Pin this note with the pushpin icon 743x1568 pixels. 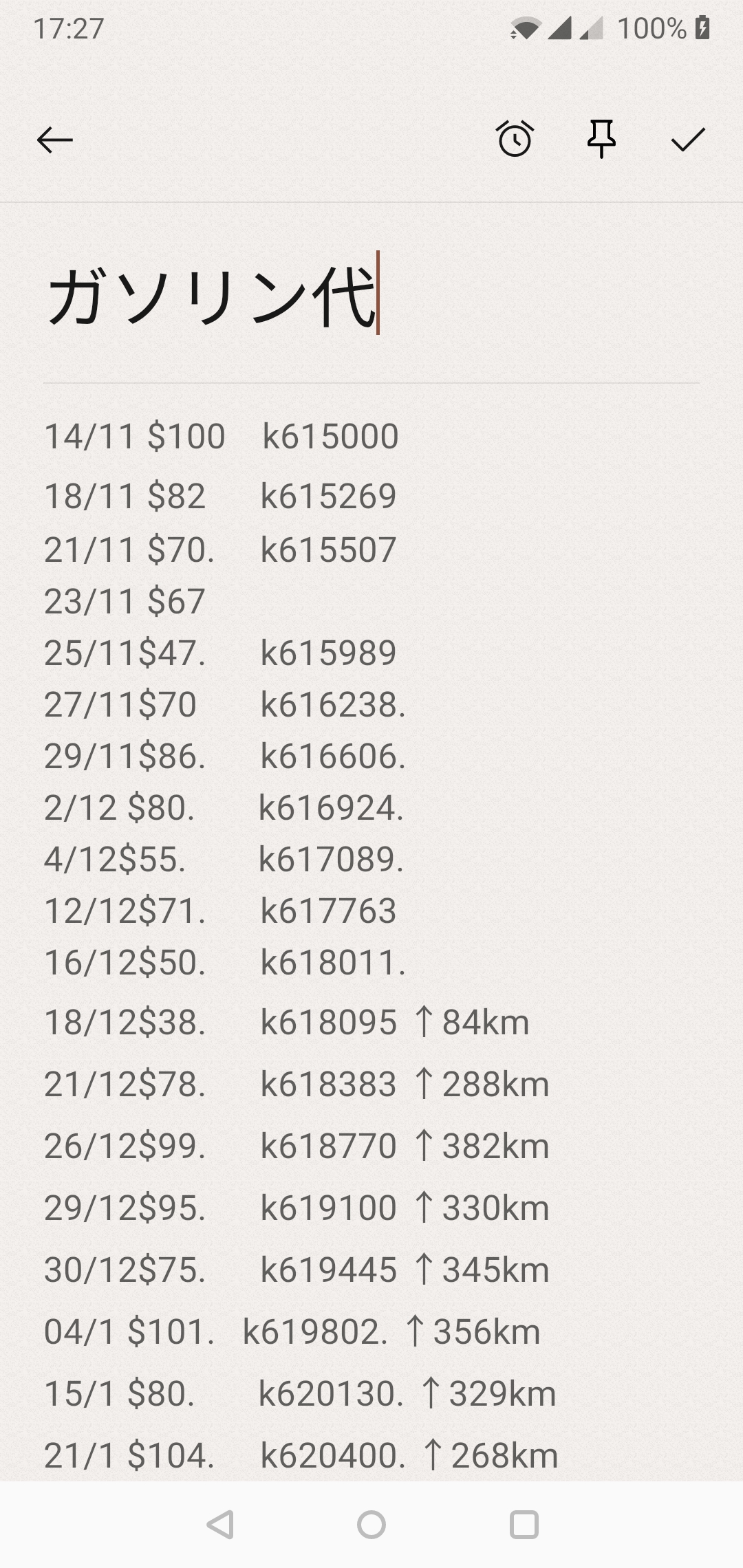(x=601, y=139)
